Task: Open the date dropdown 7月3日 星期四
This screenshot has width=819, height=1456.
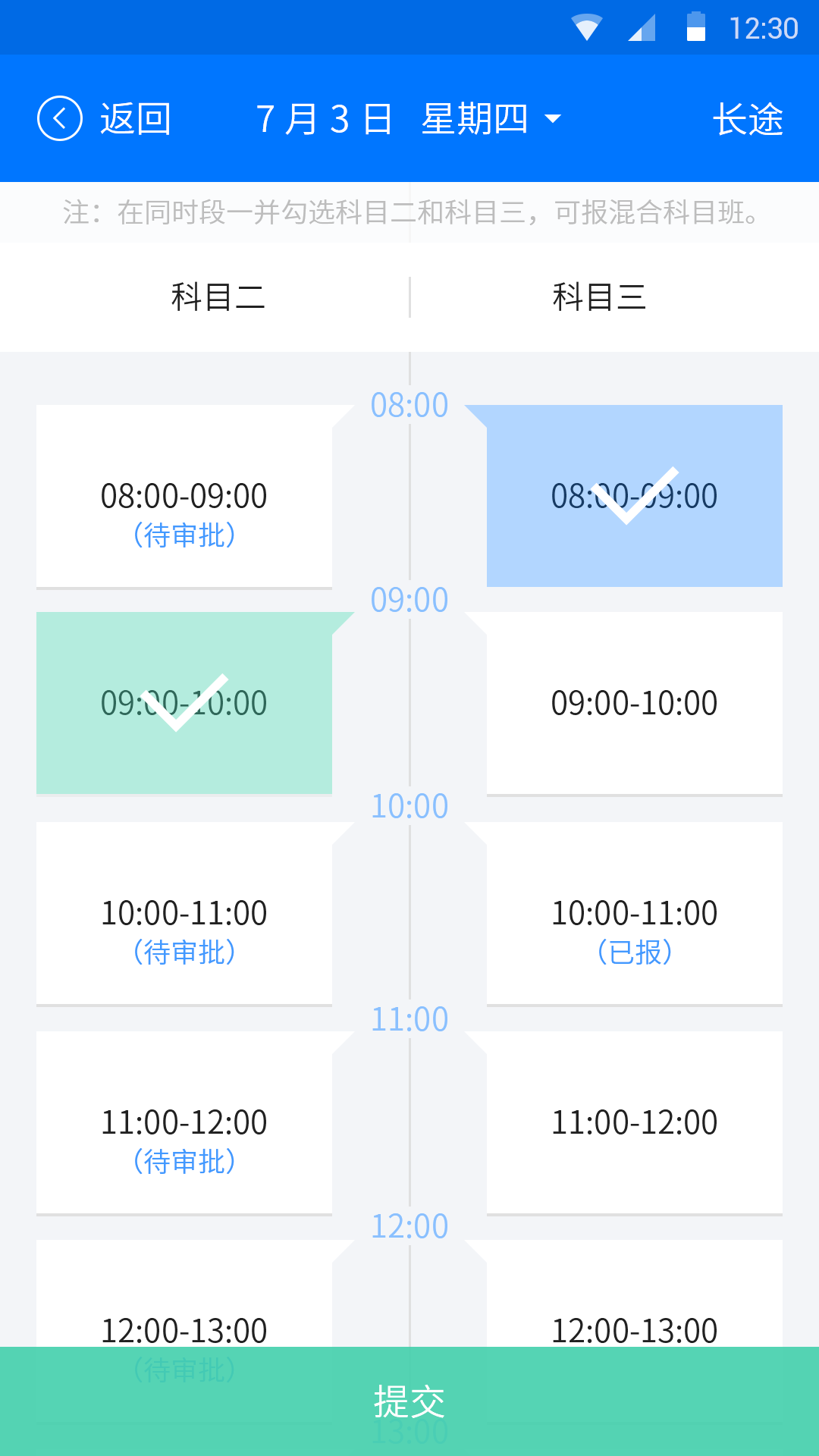Action: [x=408, y=119]
